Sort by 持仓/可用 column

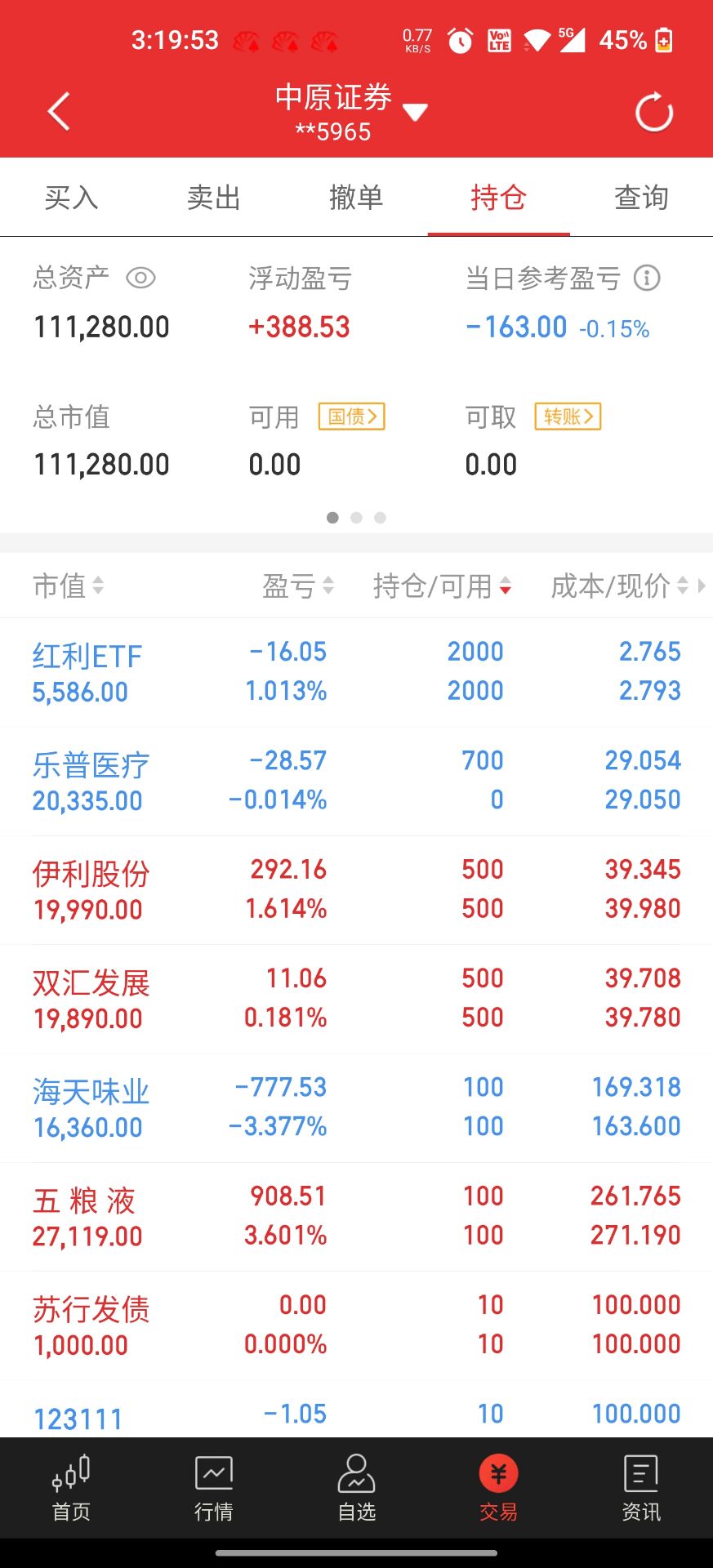[442, 586]
